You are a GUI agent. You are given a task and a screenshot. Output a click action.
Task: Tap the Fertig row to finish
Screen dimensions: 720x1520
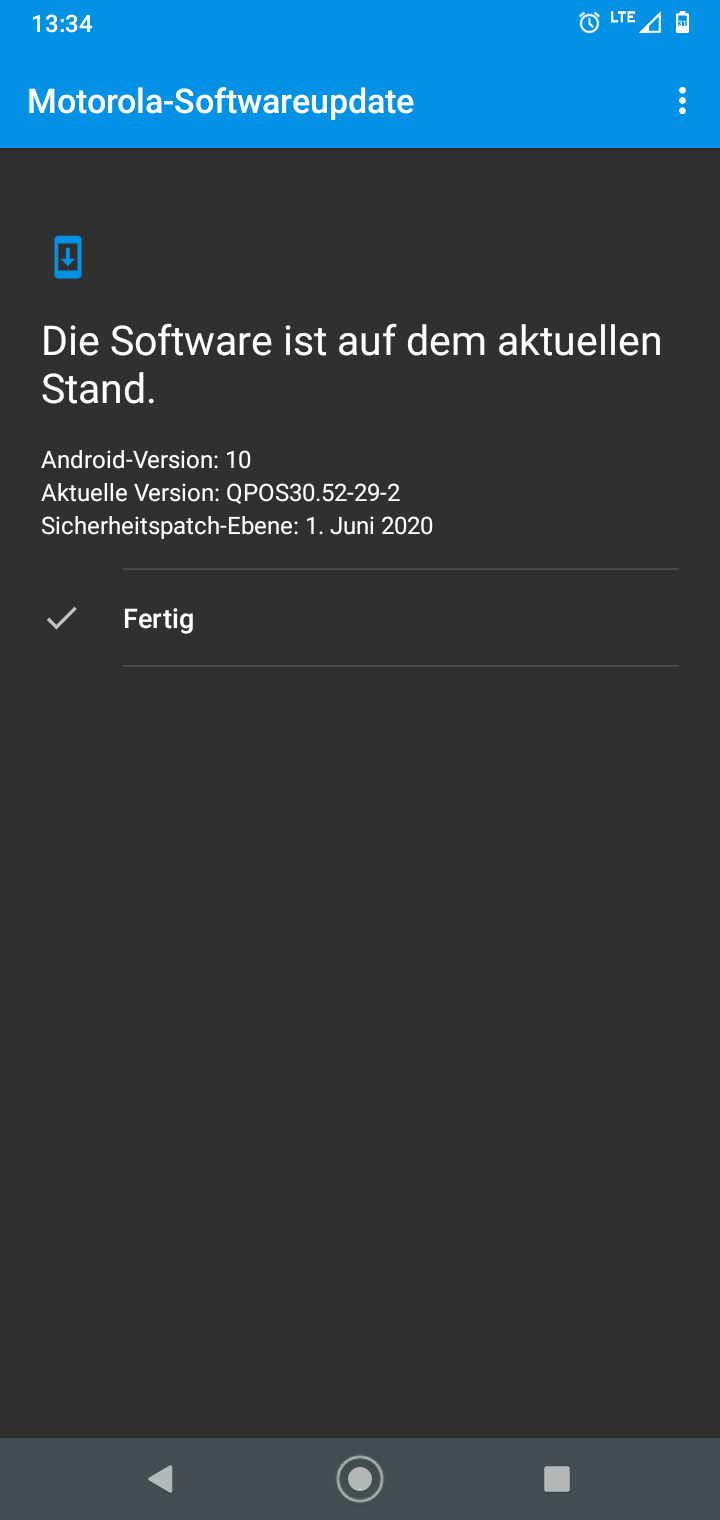click(x=360, y=618)
